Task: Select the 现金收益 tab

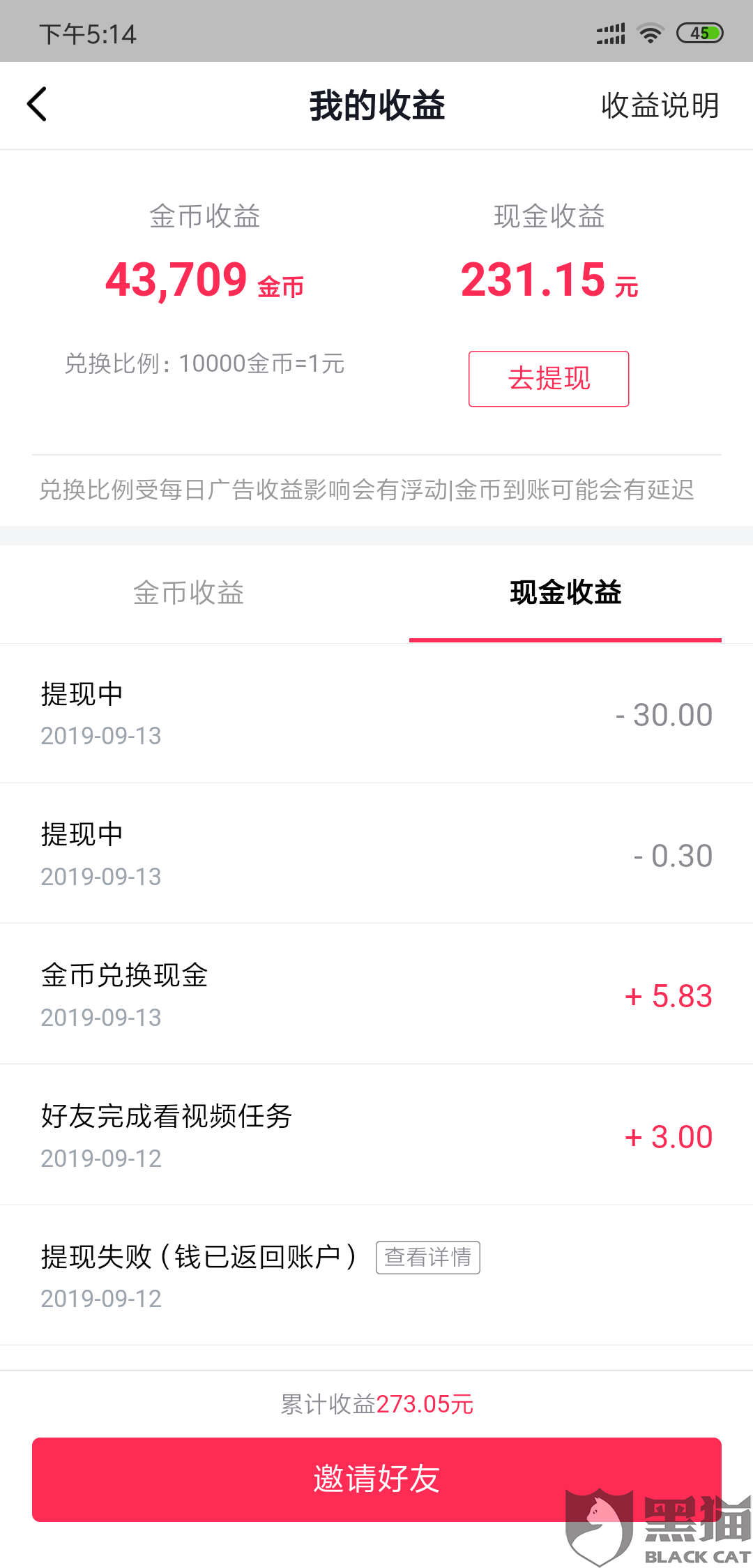Action: (x=565, y=593)
